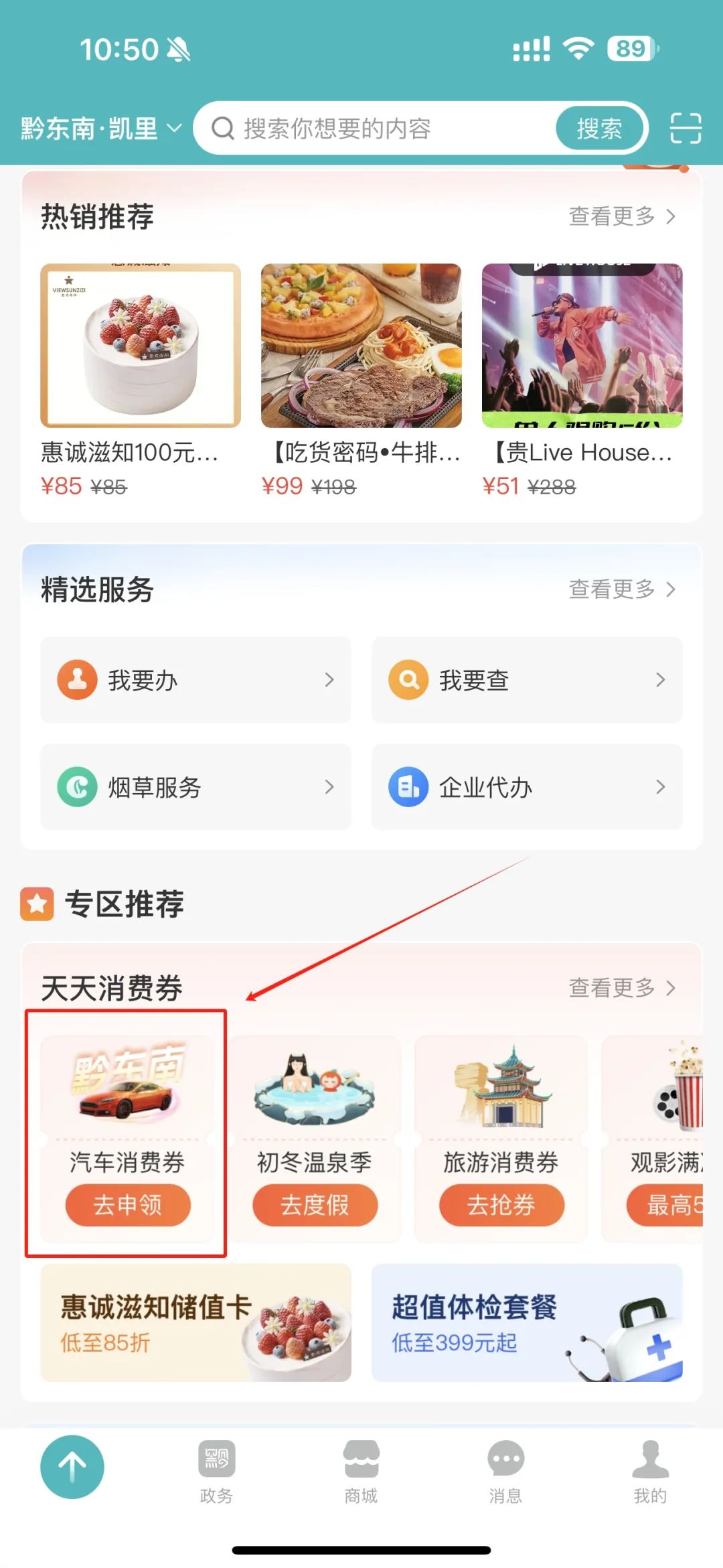Tap 去度假 for 初冬温泉季
Viewport: 723px width, 1568px height.
(x=315, y=1205)
